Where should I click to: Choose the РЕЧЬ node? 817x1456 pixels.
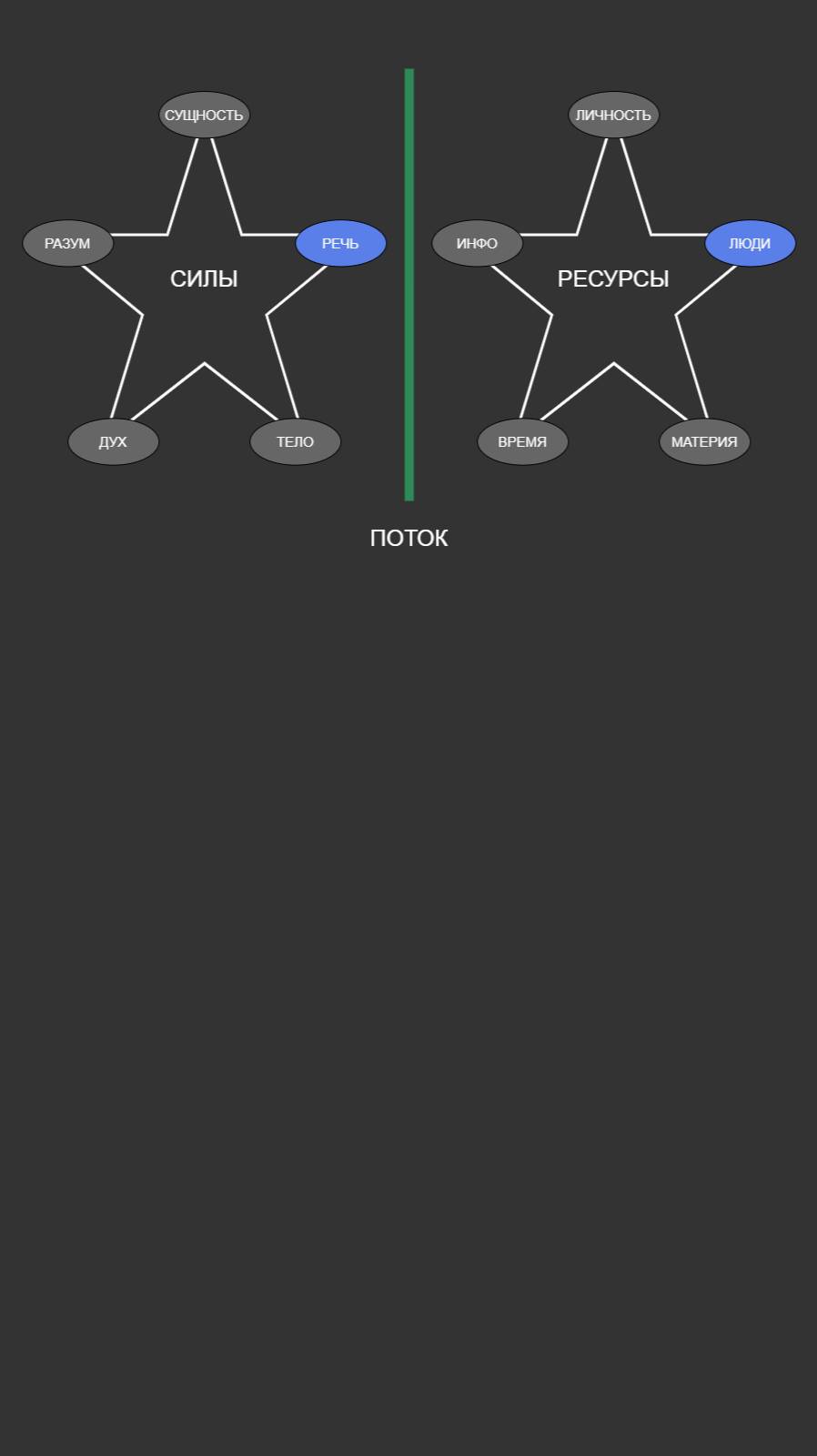[340, 244]
